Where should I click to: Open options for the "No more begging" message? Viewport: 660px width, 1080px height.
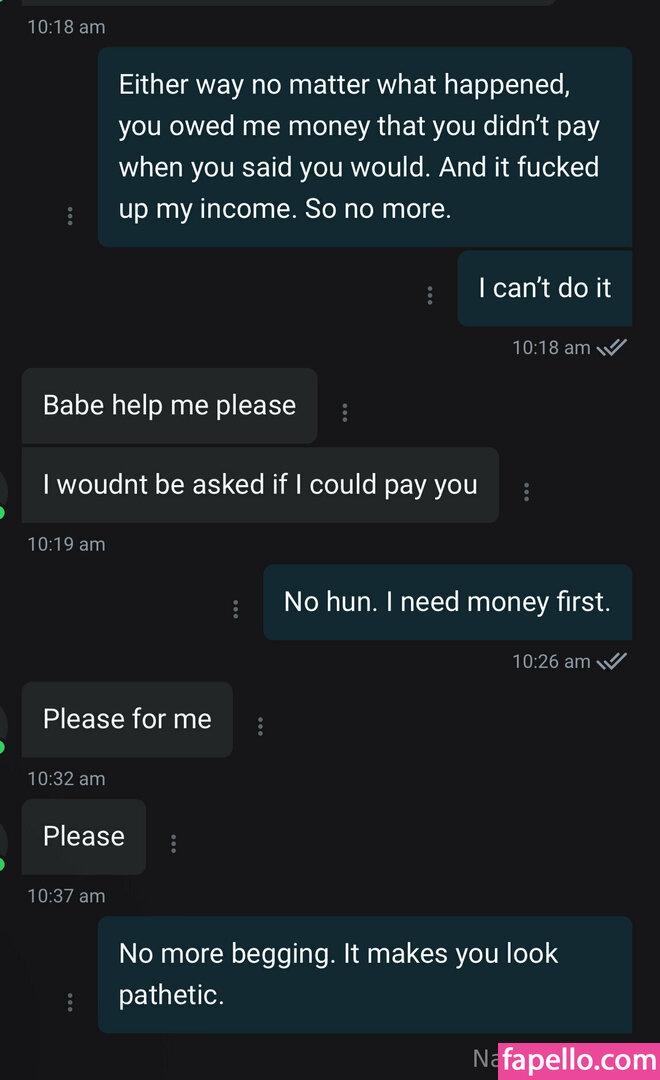point(69,1001)
